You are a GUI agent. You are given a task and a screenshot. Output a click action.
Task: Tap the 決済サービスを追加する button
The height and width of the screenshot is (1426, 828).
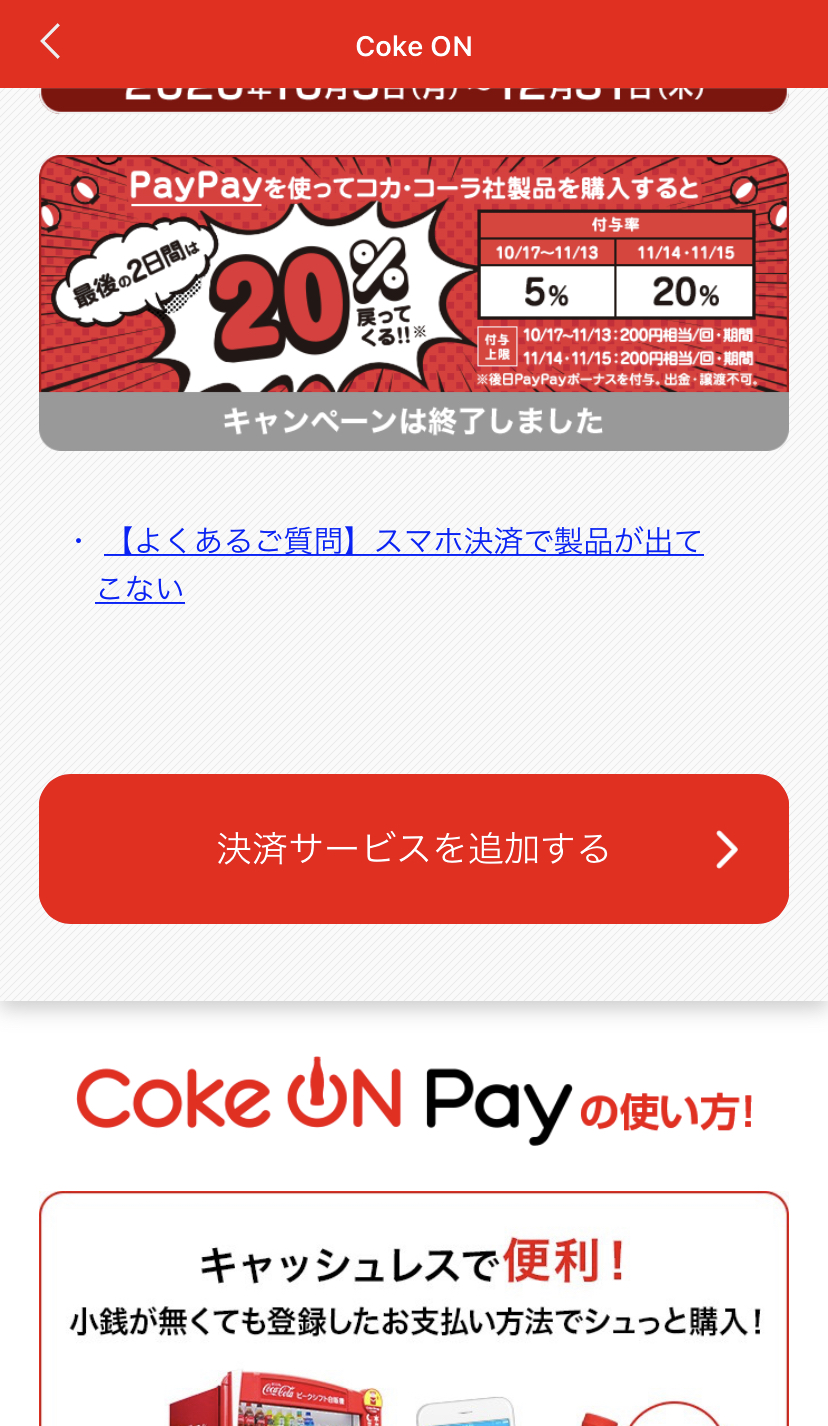pyautogui.click(x=413, y=849)
